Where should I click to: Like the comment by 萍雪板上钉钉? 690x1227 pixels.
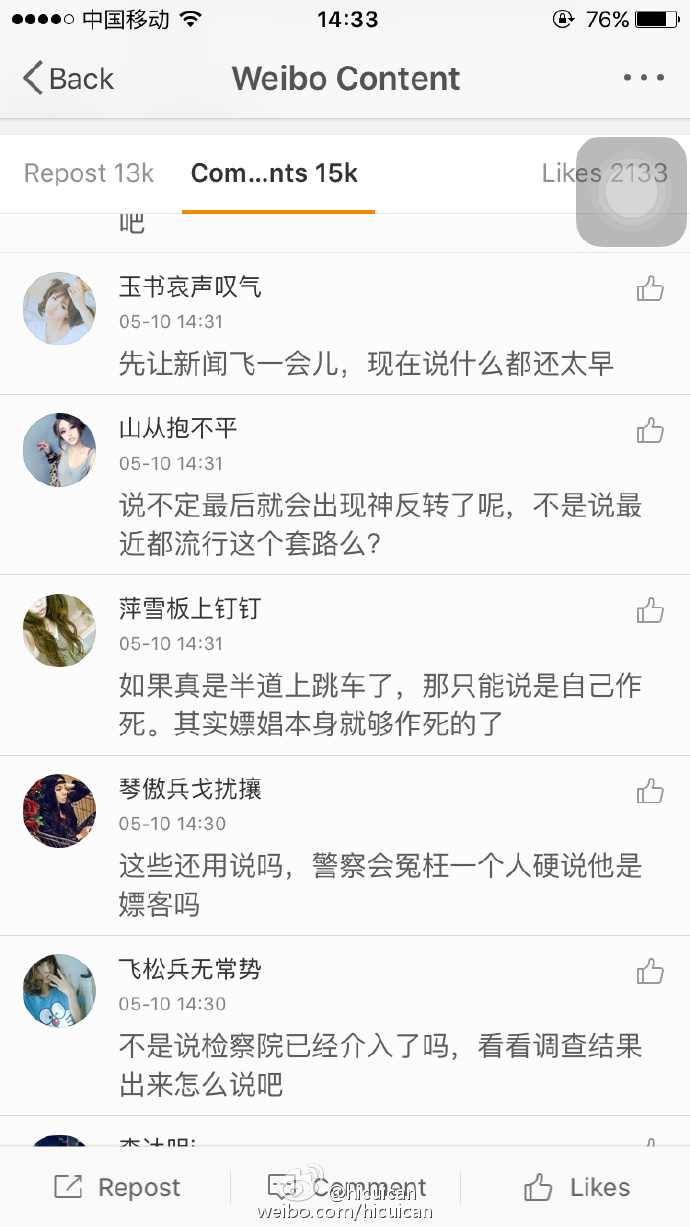click(650, 610)
